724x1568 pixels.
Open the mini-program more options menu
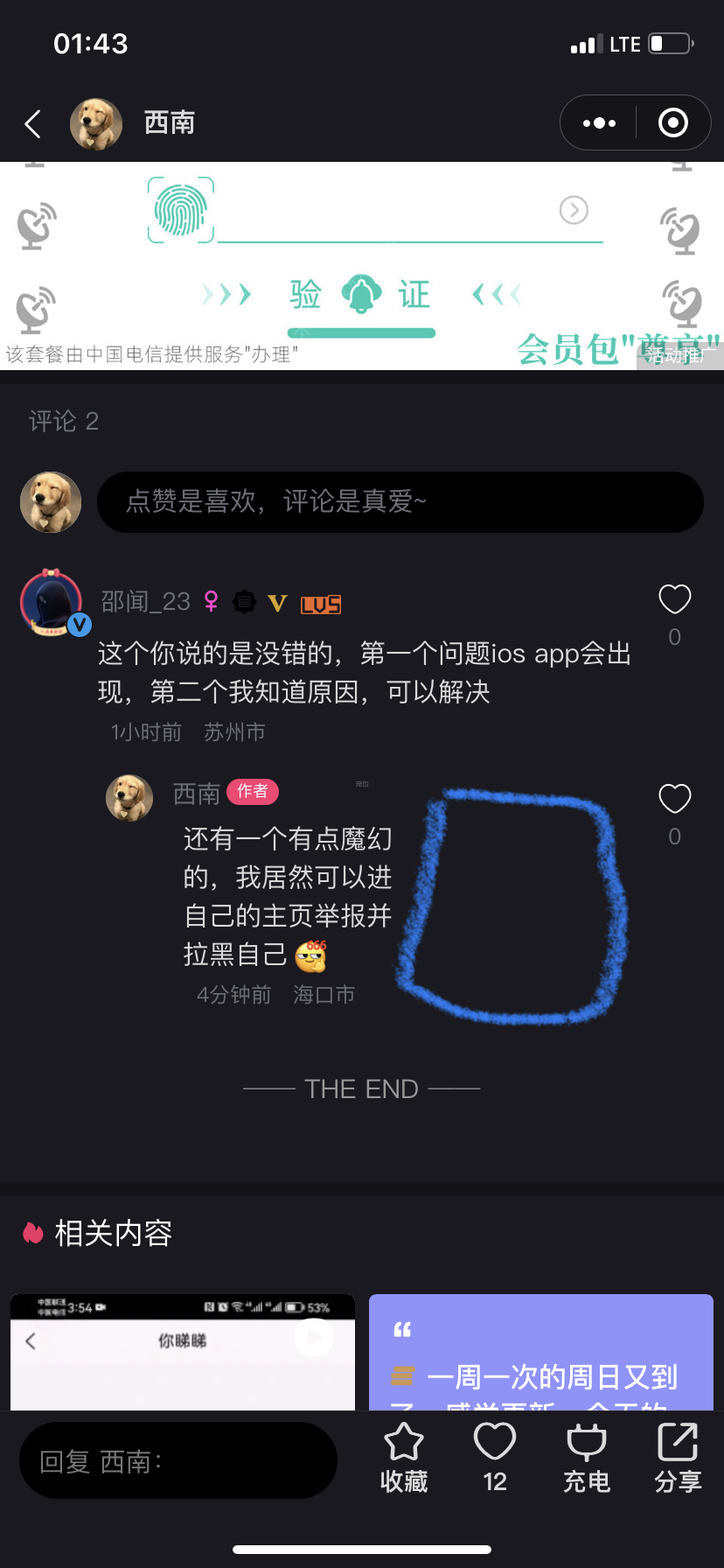point(599,123)
